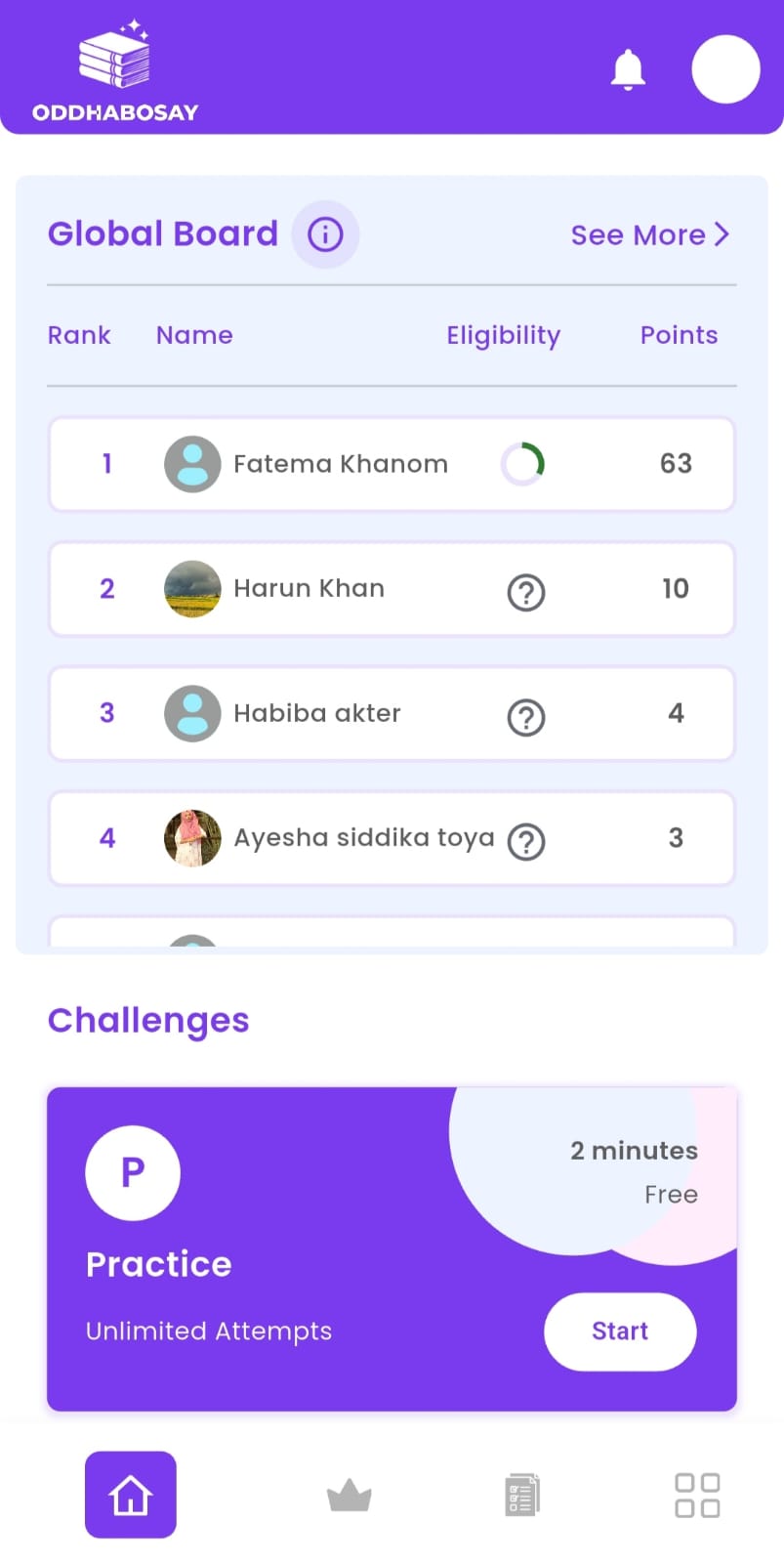784x1563 pixels.
Task: Select the Home icon in bottom navigation
Action: (130, 1494)
